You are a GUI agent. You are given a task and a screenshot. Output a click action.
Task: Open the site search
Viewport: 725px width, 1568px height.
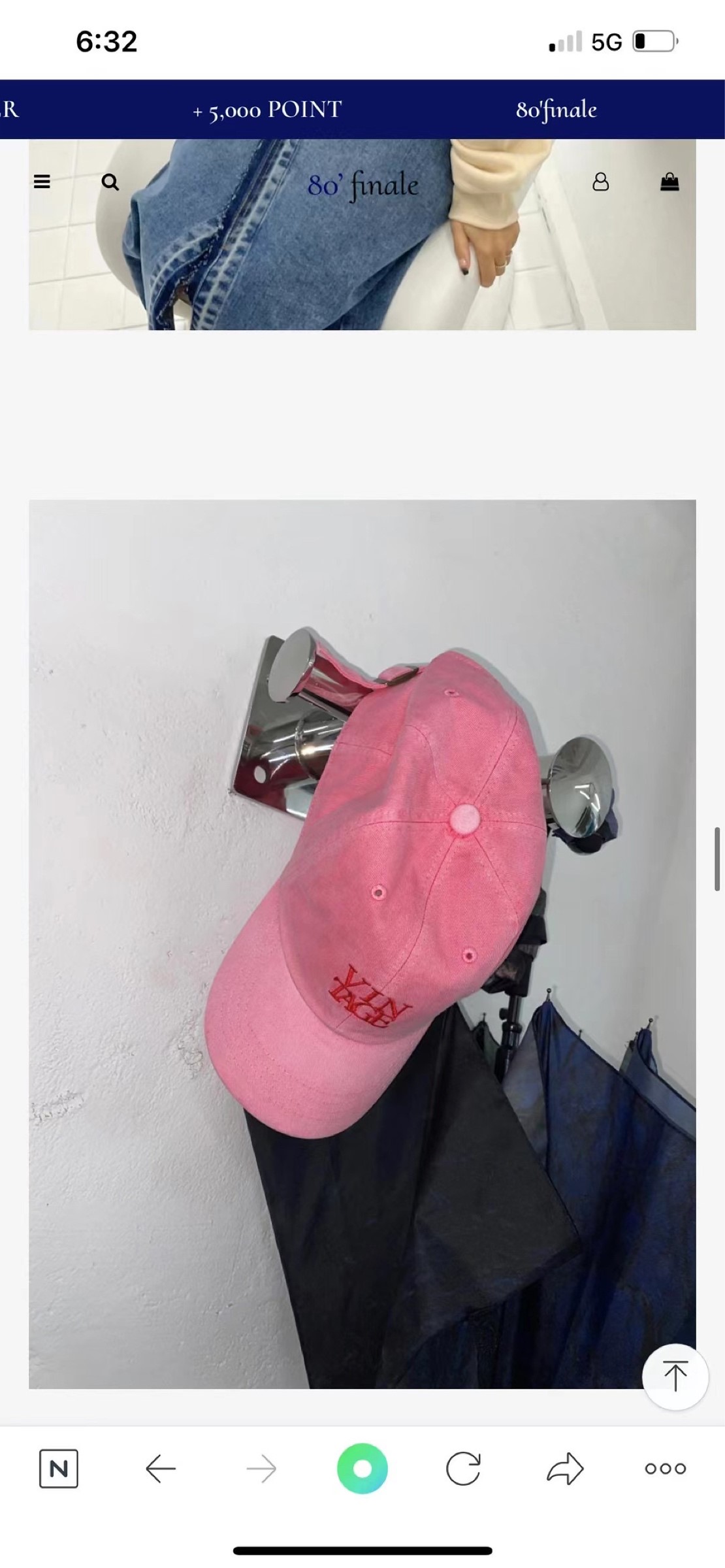click(110, 182)
